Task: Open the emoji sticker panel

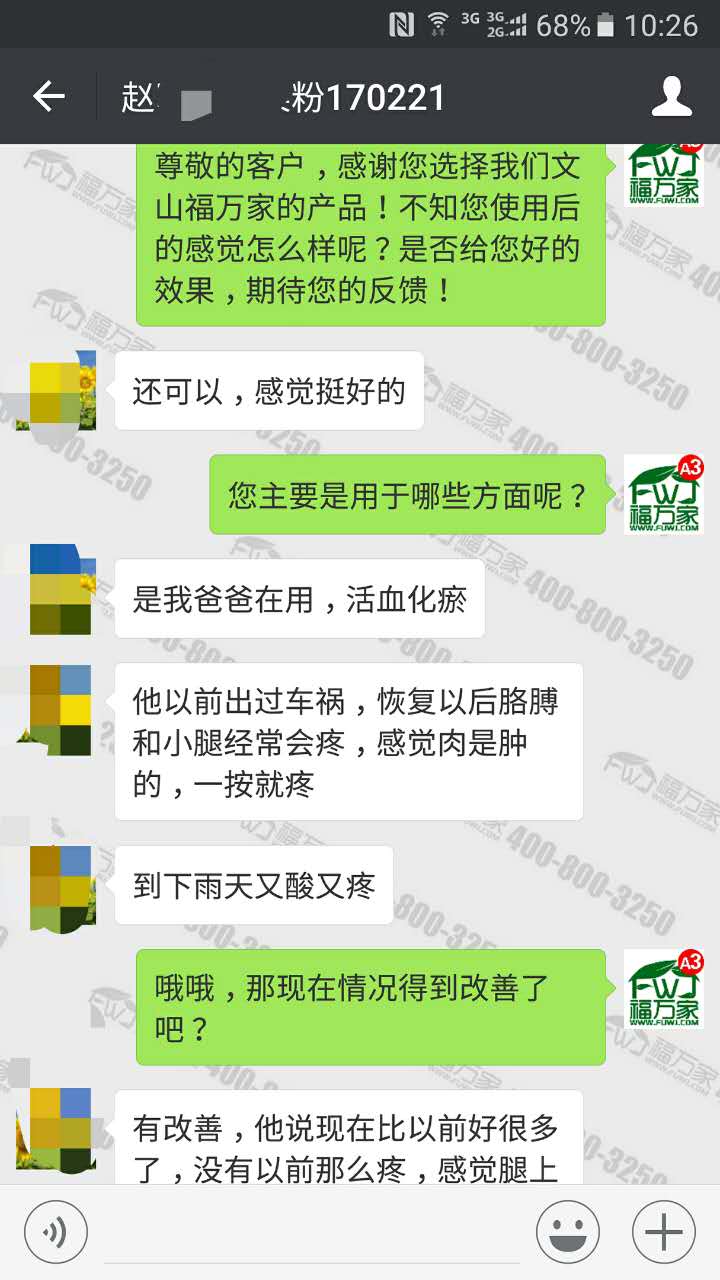Action: coord(567,1232)
